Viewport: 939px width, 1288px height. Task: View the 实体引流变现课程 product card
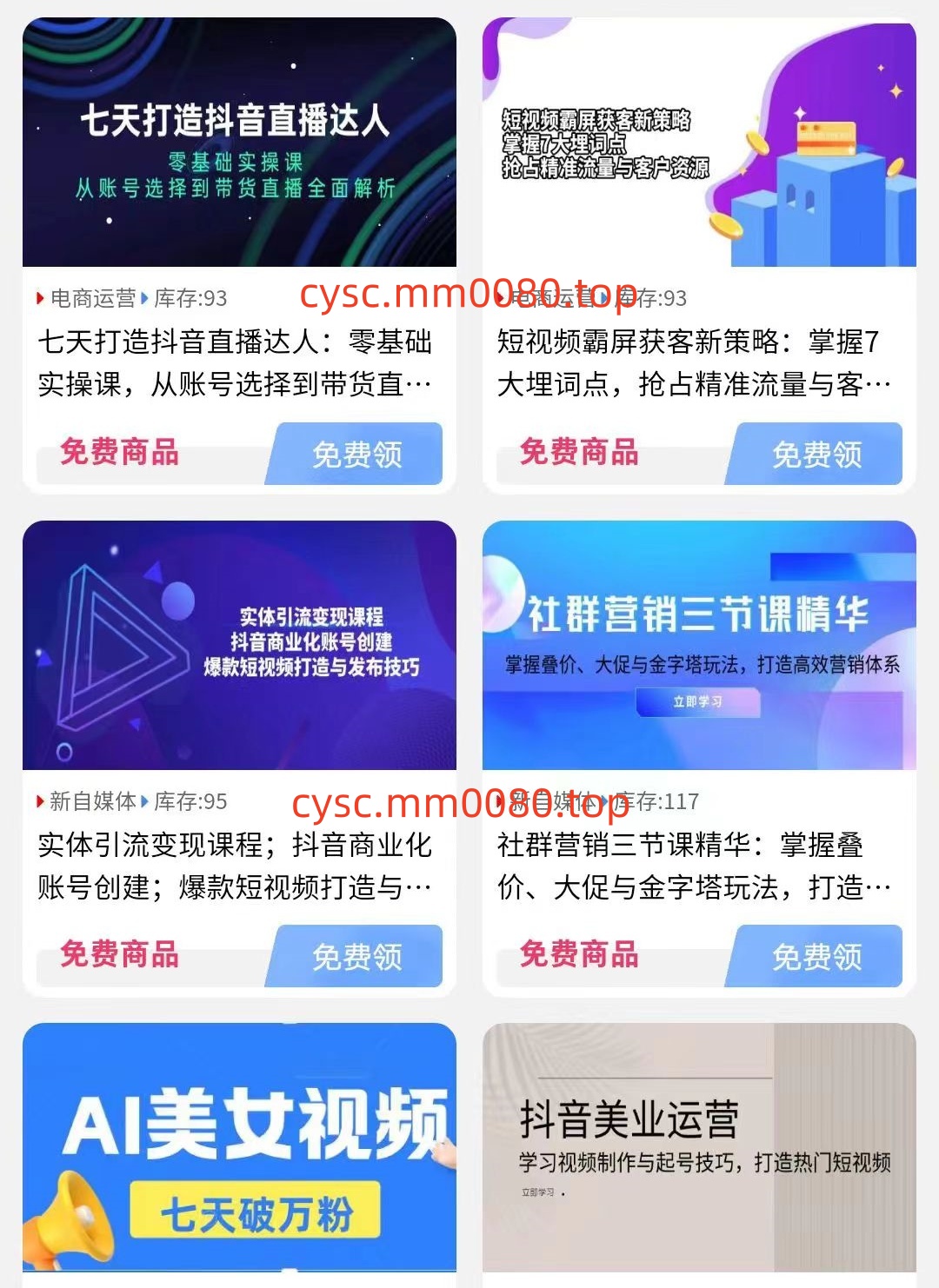click(239, 645)
